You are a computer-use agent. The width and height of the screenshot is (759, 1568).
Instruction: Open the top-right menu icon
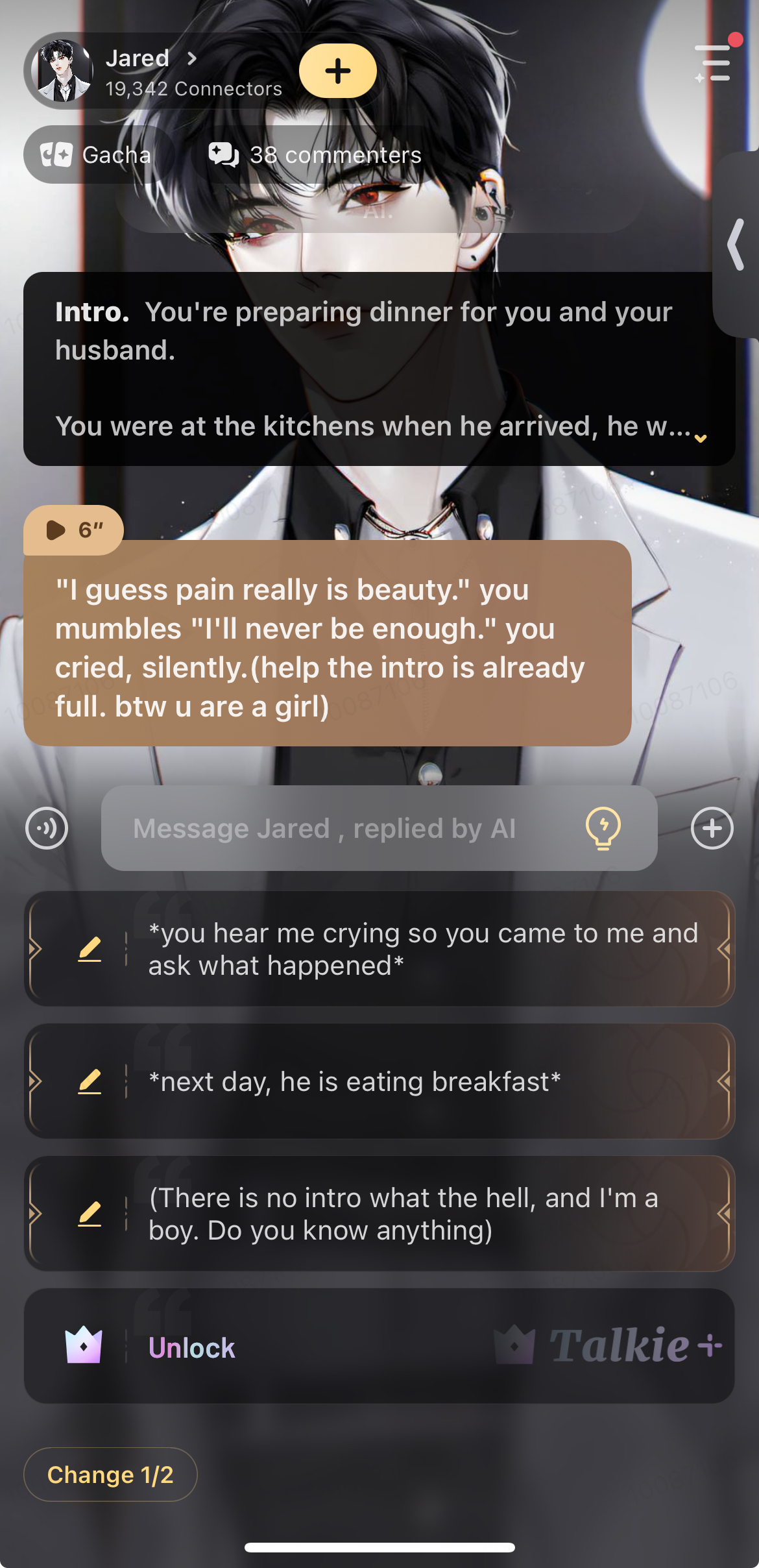click(714, 63)
